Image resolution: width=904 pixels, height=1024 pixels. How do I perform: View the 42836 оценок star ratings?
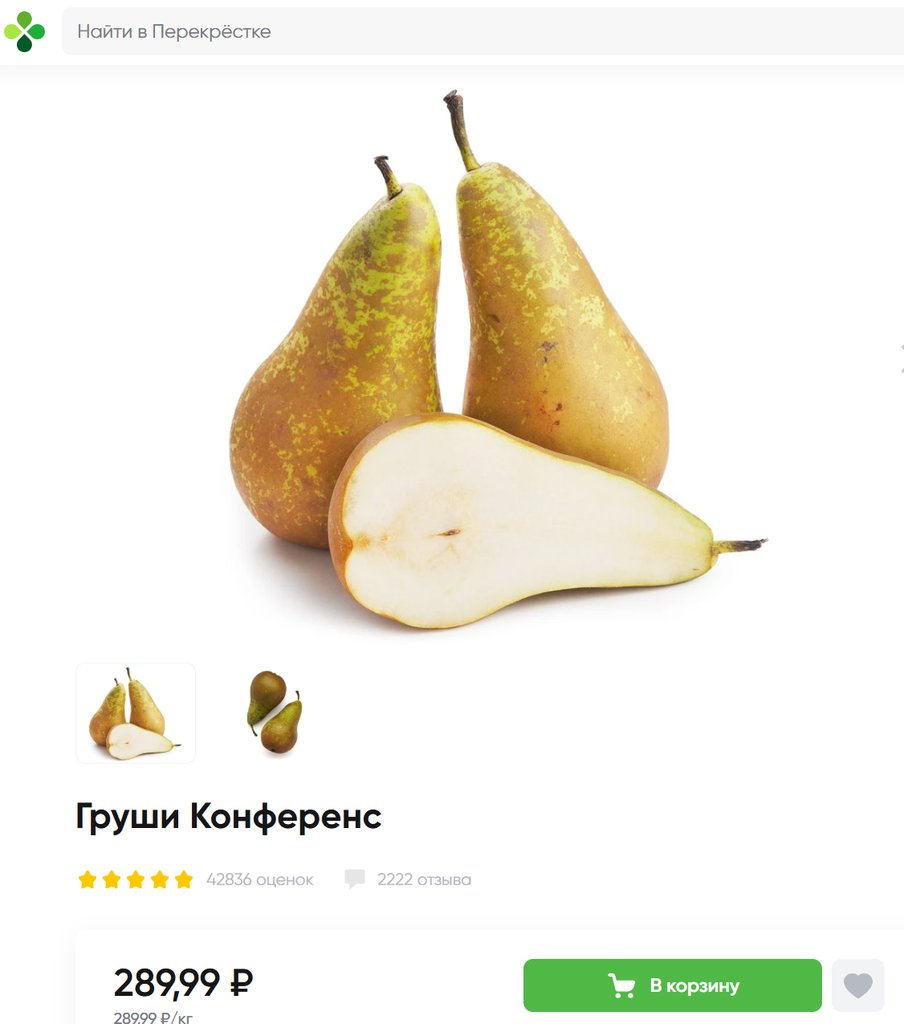click(x=196, y=880)
